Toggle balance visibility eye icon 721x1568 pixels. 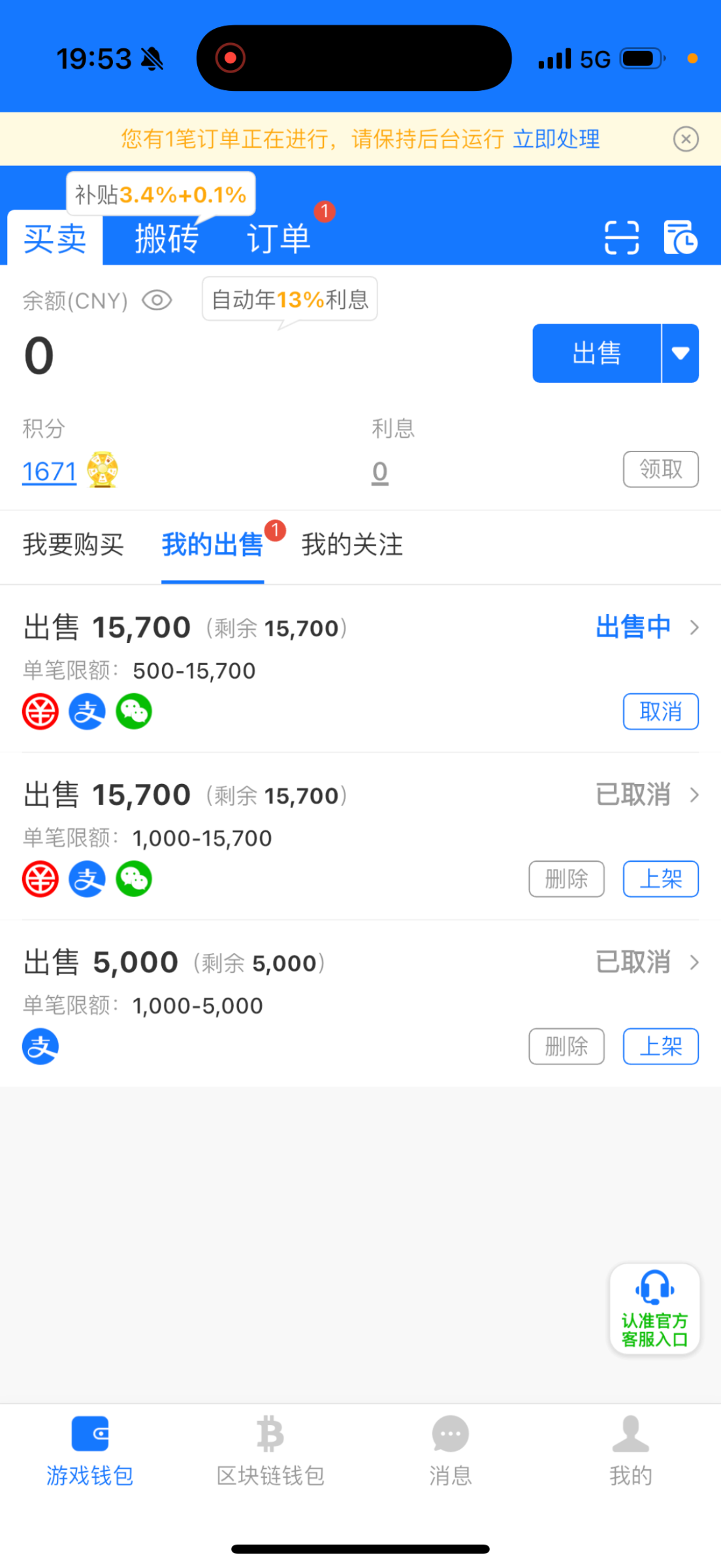click(157, 301)
